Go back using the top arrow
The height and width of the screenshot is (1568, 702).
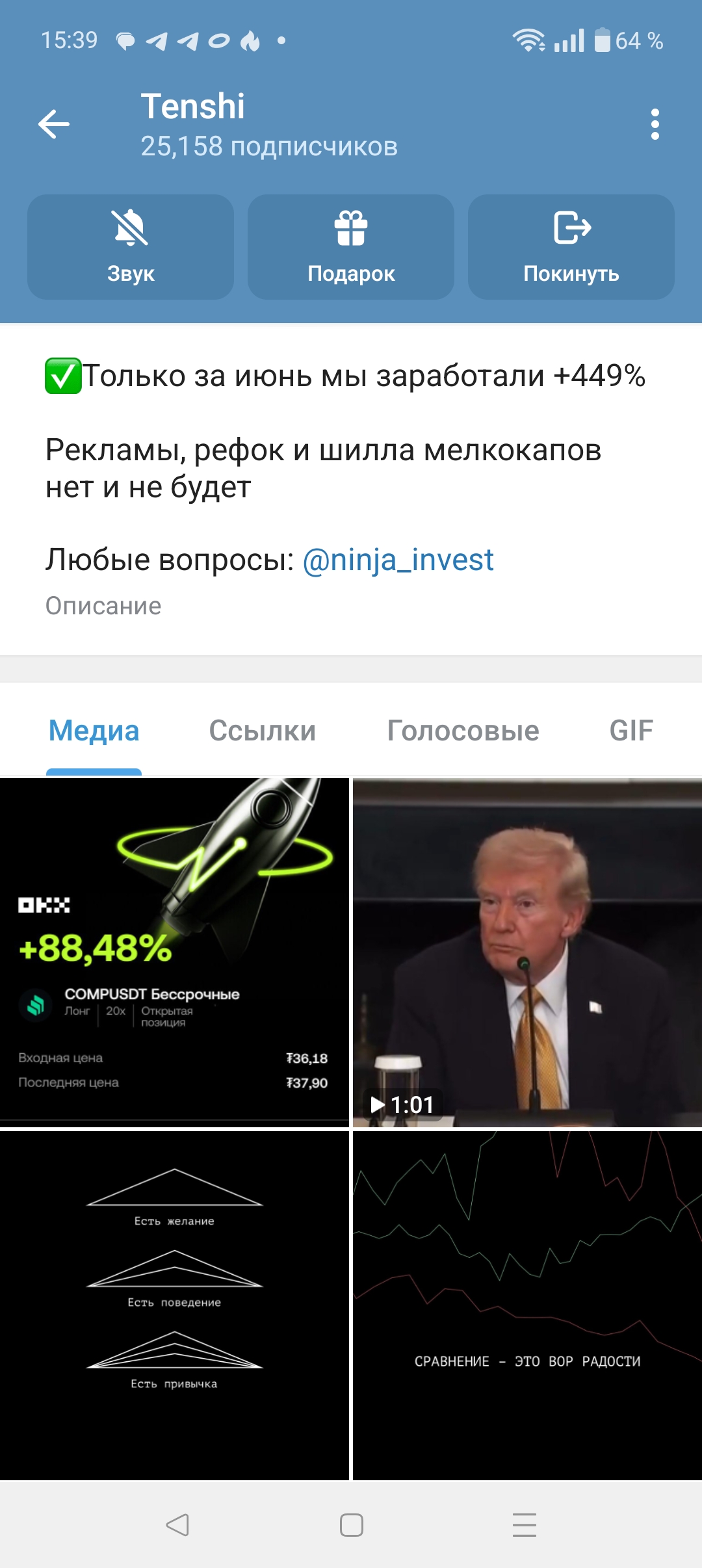coord(54,124)
